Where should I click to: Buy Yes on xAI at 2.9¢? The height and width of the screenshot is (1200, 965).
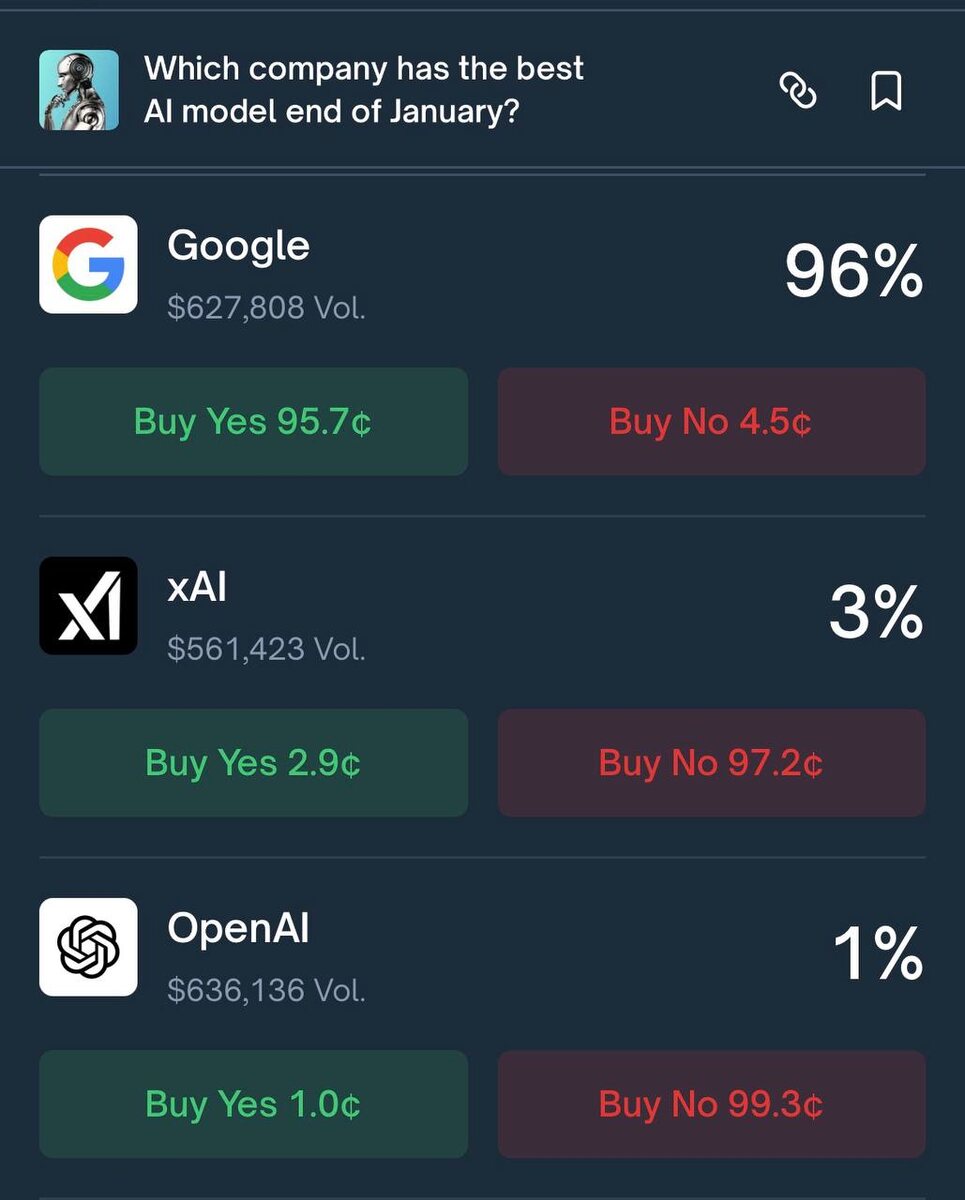[253, 763]
